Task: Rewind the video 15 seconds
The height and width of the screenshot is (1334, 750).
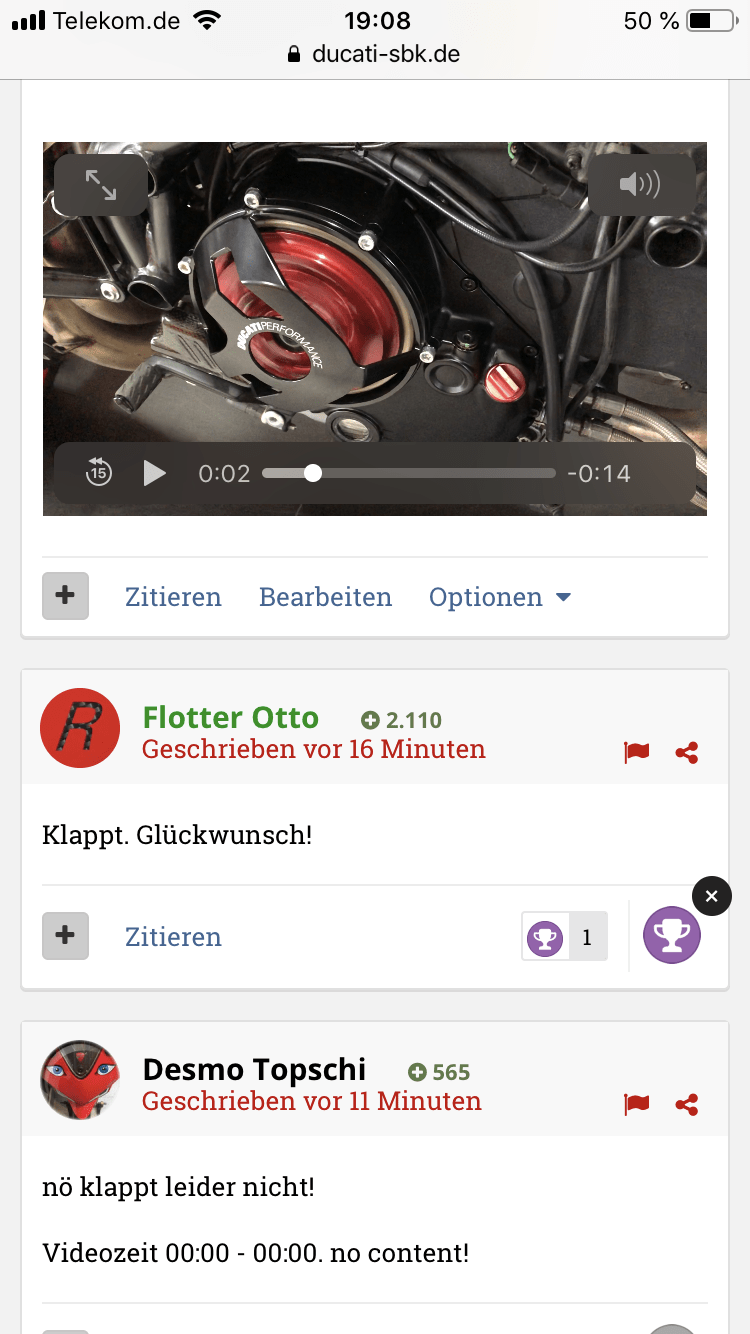Action: (98, 472)
